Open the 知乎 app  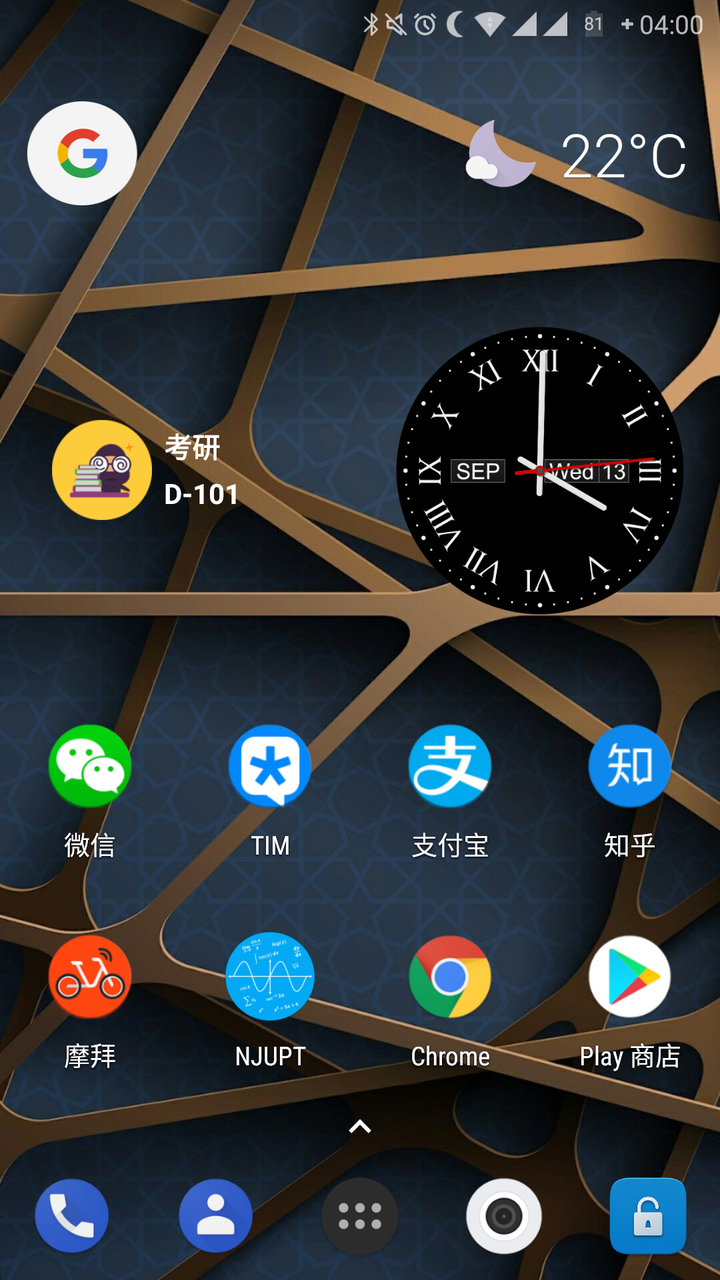pos(629,767)
